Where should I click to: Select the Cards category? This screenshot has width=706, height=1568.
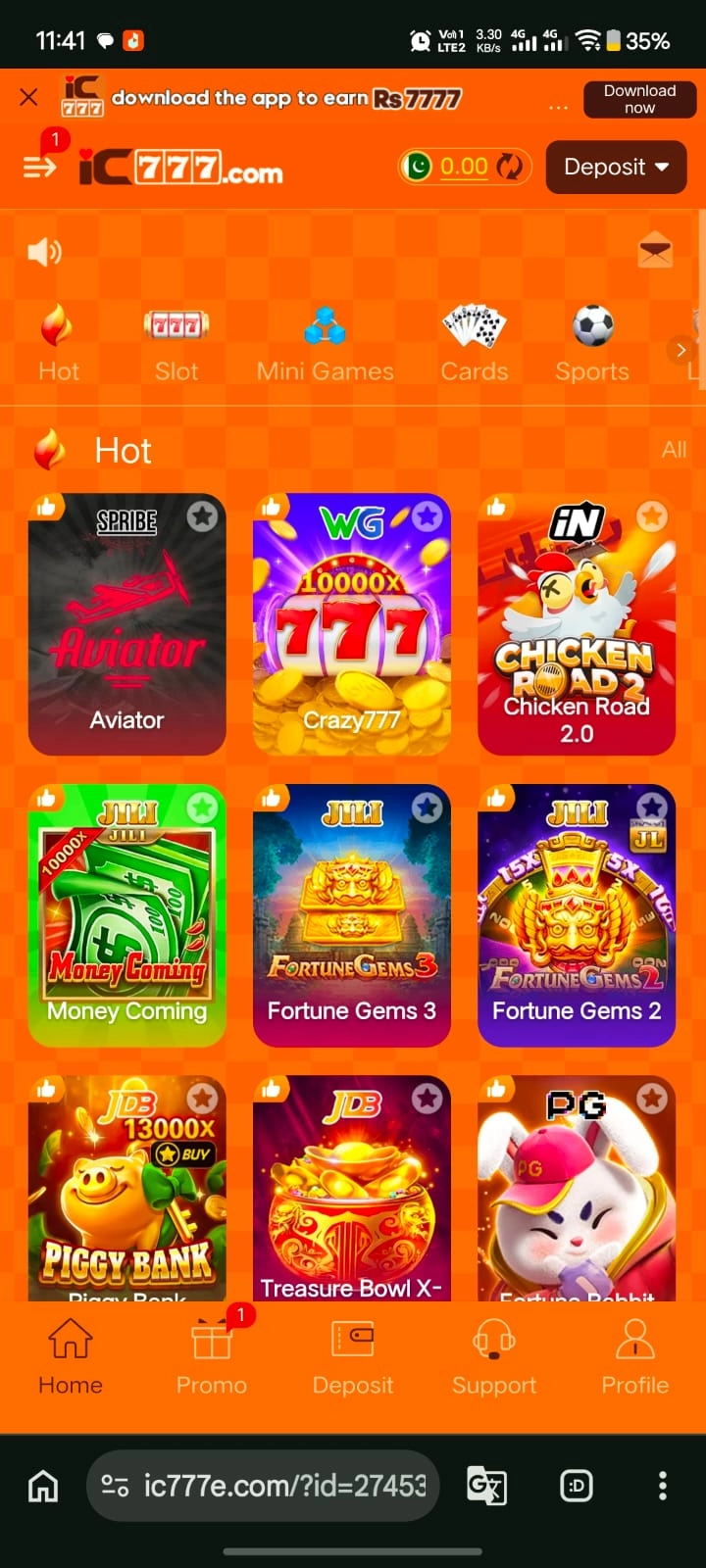tap(475, 345)
